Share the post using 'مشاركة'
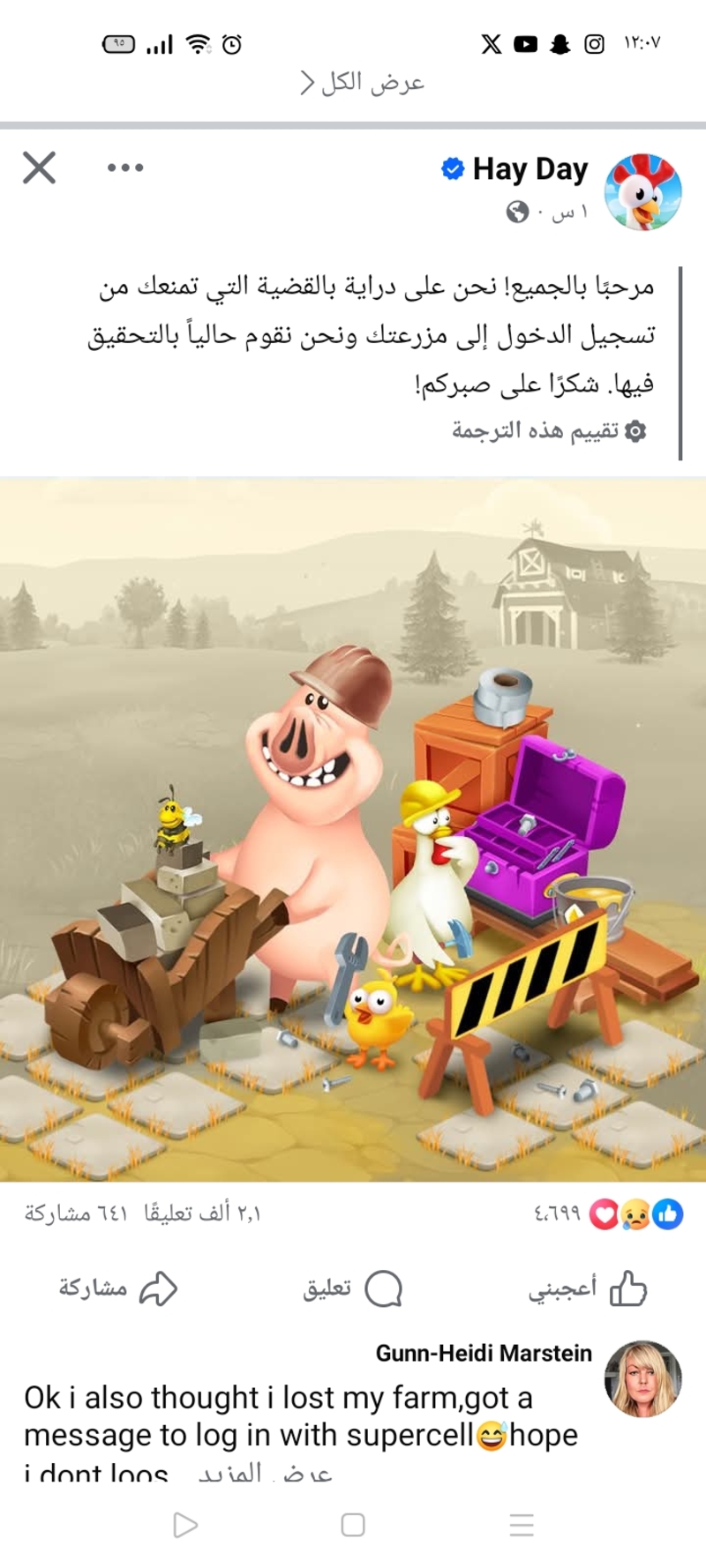This screenshot has width=706, height=1568. coord(118,1289)
